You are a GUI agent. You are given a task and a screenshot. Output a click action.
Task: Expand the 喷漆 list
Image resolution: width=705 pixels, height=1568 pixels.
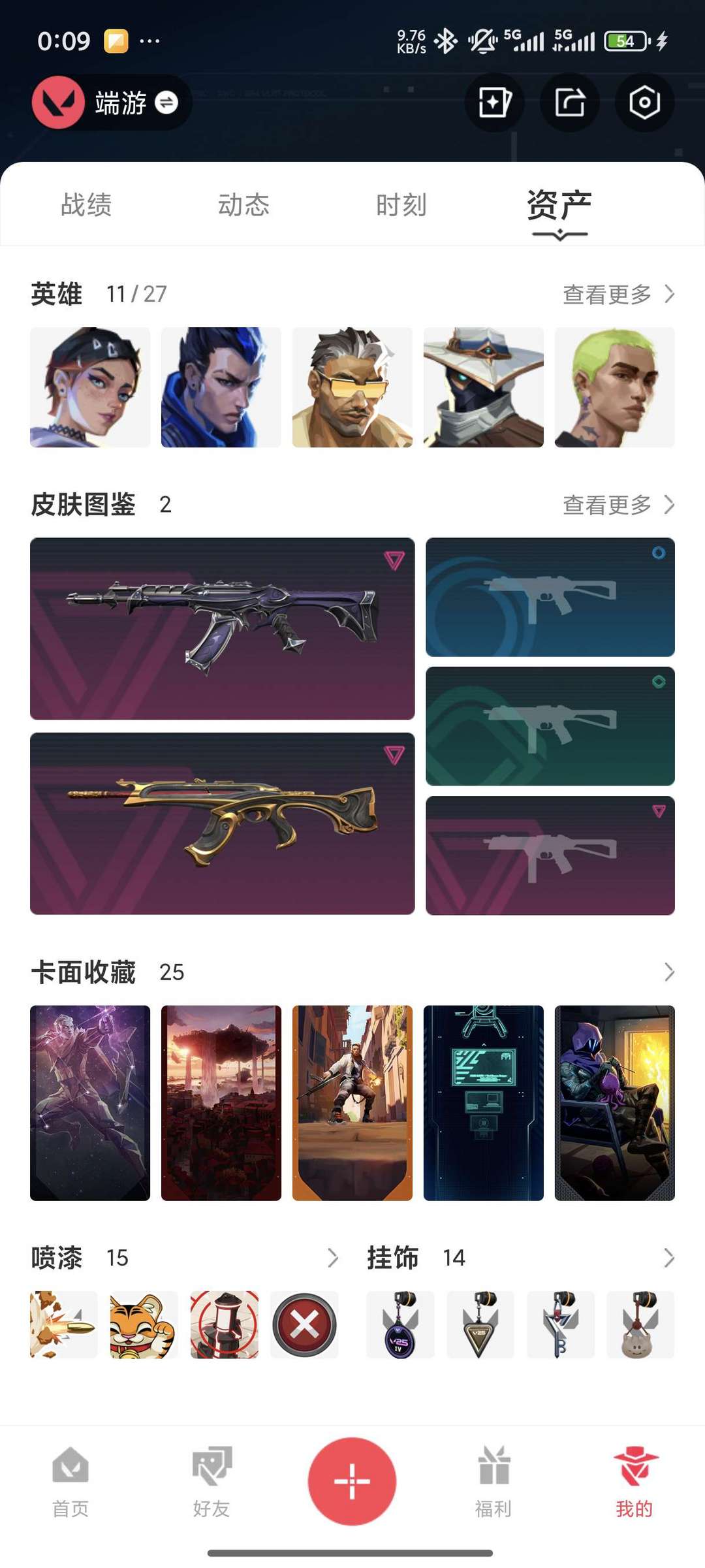(x=332, y=1257)
